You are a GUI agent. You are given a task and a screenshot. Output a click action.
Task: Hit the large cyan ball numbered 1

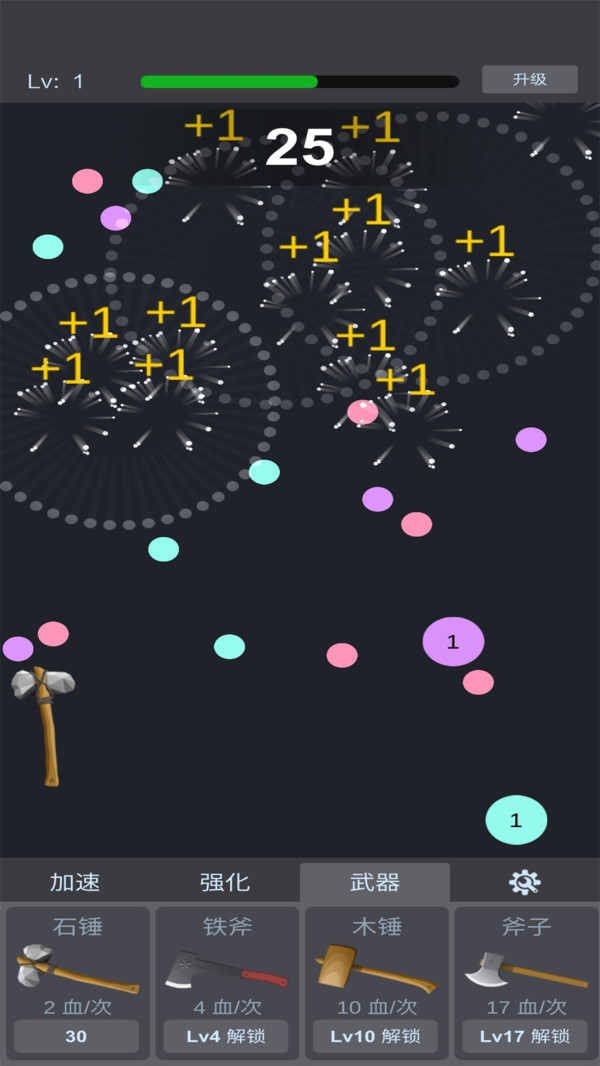point(516,820)
